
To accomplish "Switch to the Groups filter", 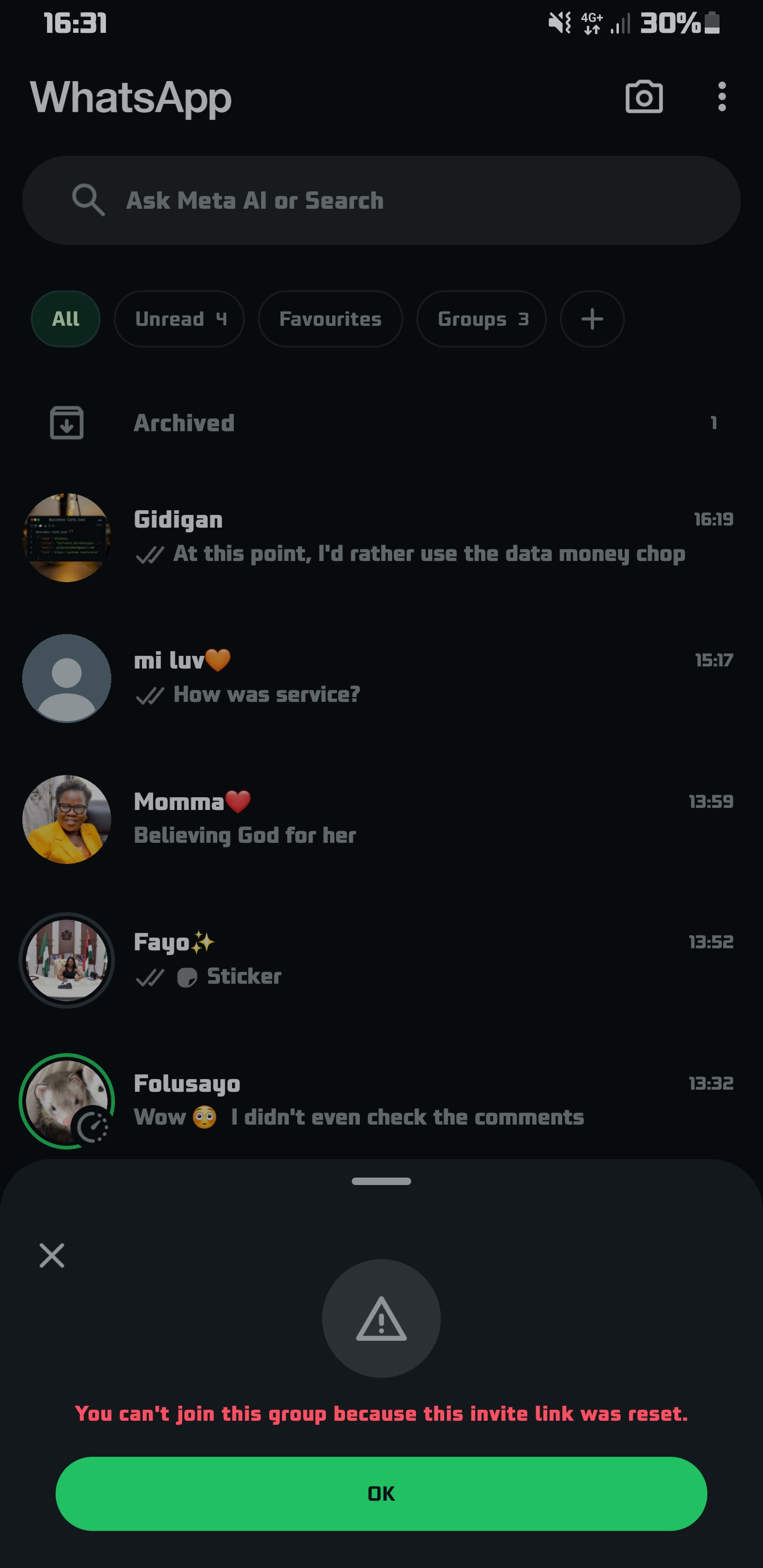I will point(481,319).
